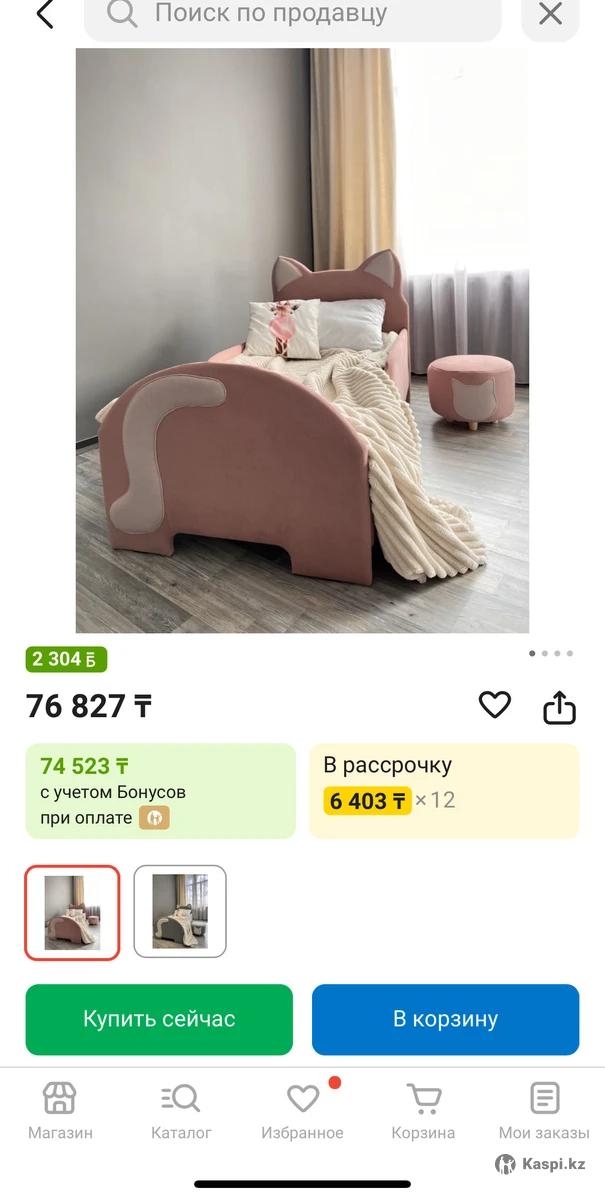Switch to the Магазин tab
This screenshot has height=1200, width=605.
60,1112
